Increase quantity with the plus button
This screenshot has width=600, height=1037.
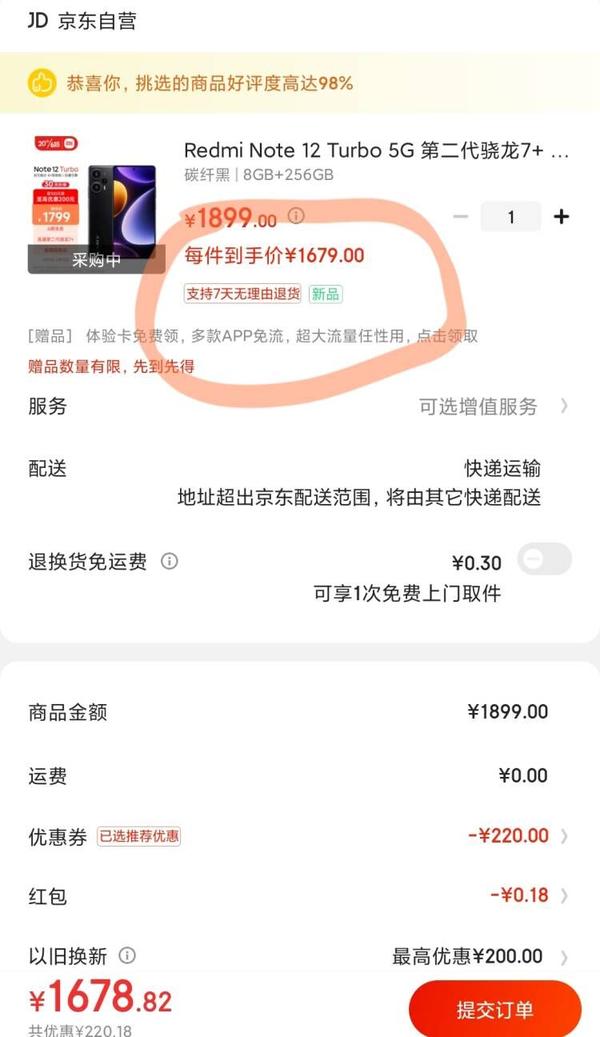click(562, 217)
